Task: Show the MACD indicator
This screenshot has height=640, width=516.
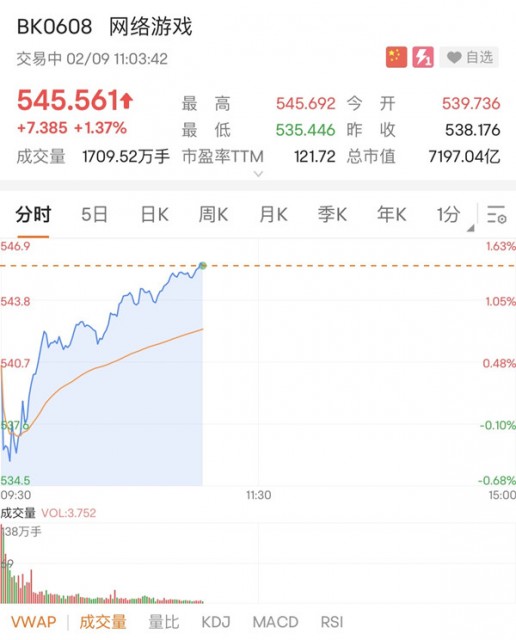Action: pos(276,622)
